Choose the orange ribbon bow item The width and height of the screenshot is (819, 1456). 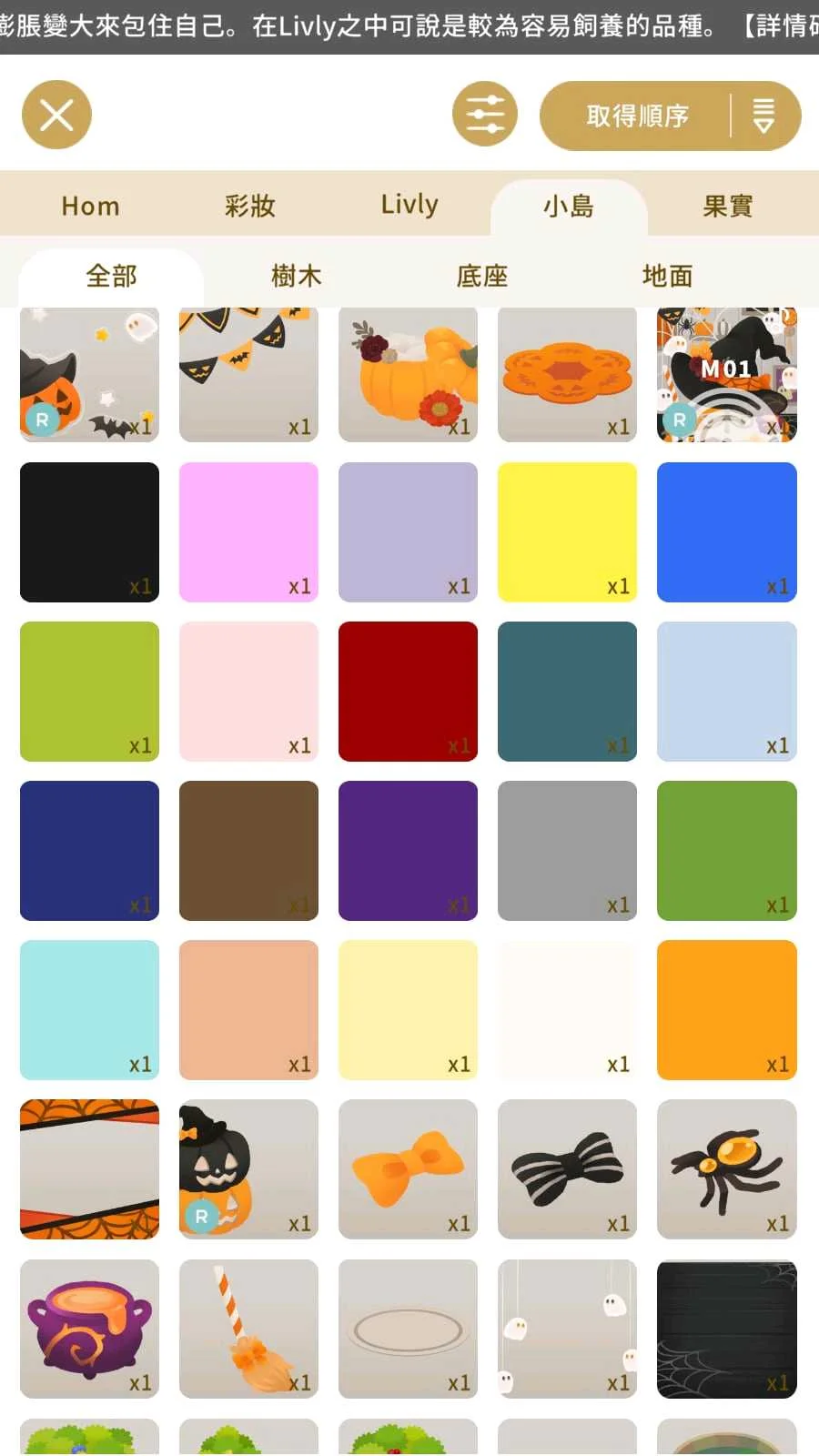(408, 1168)
